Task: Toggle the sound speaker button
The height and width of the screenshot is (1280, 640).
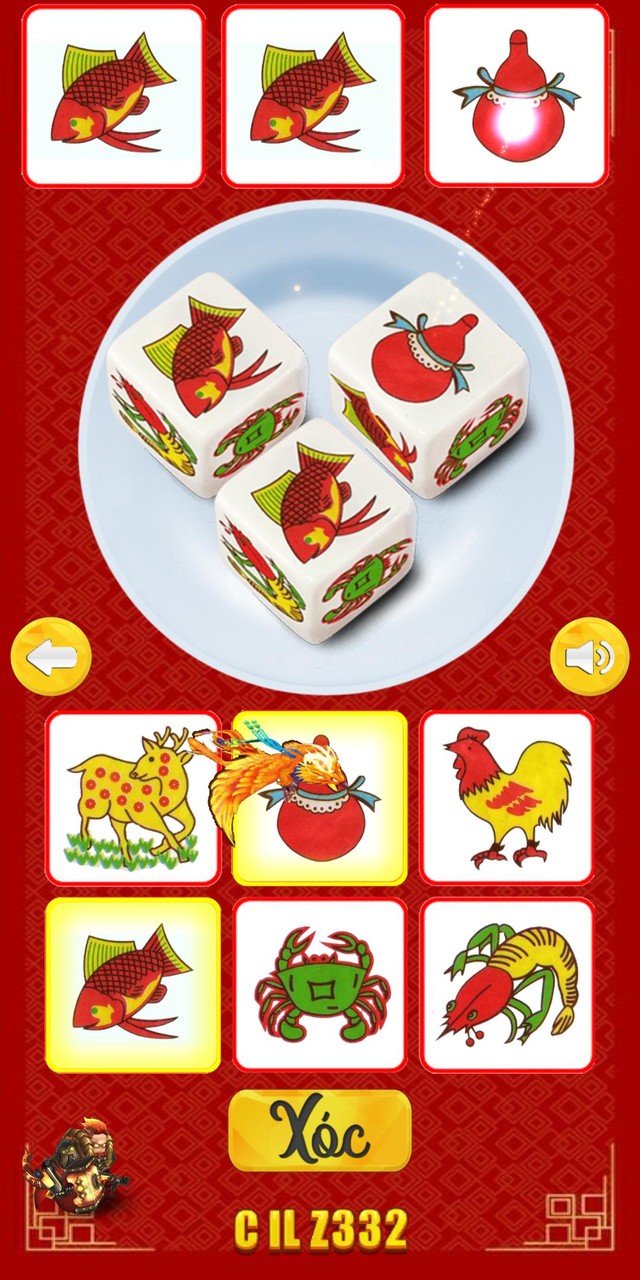Action: [x=590, y=657]
